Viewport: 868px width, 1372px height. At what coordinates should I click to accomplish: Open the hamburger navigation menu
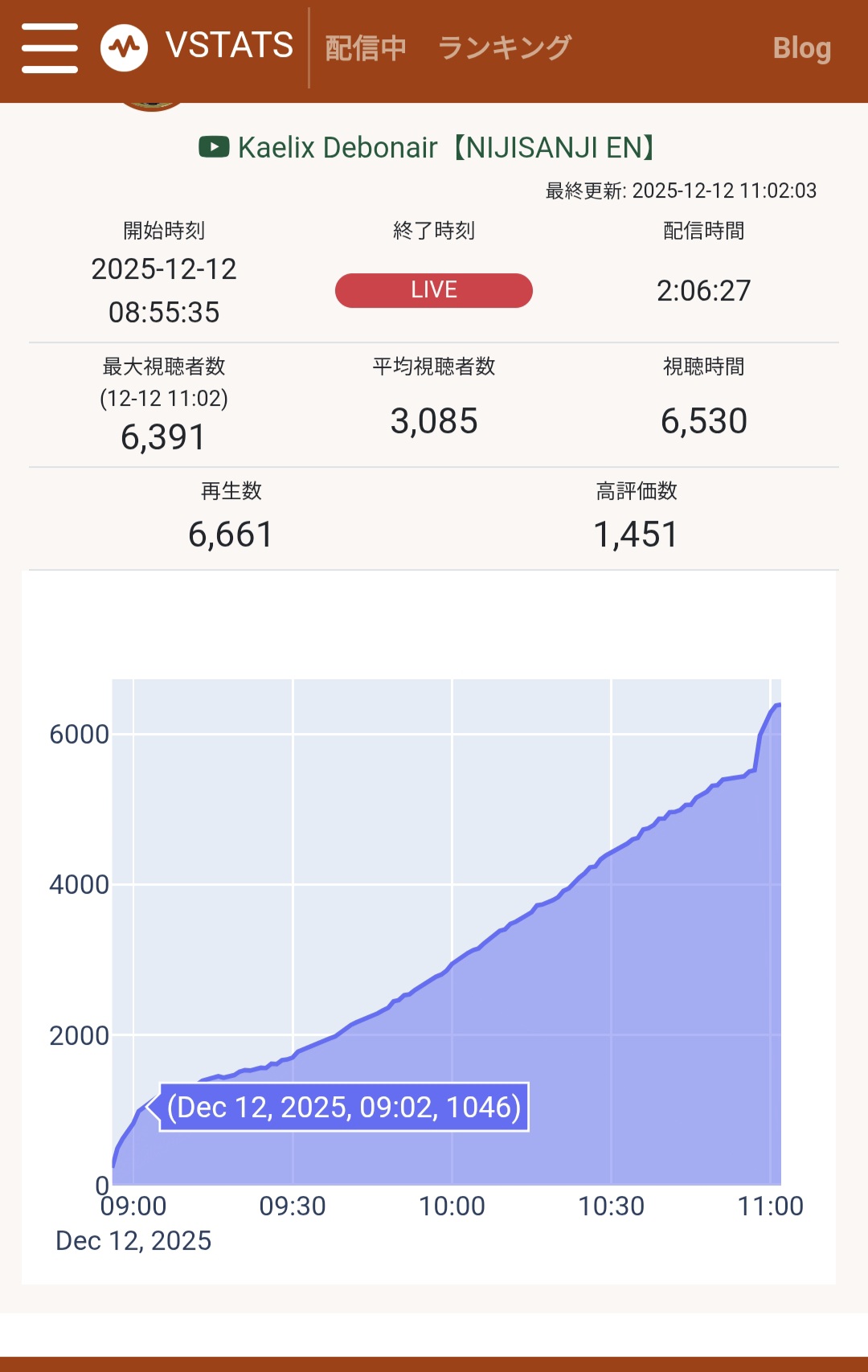50,48
